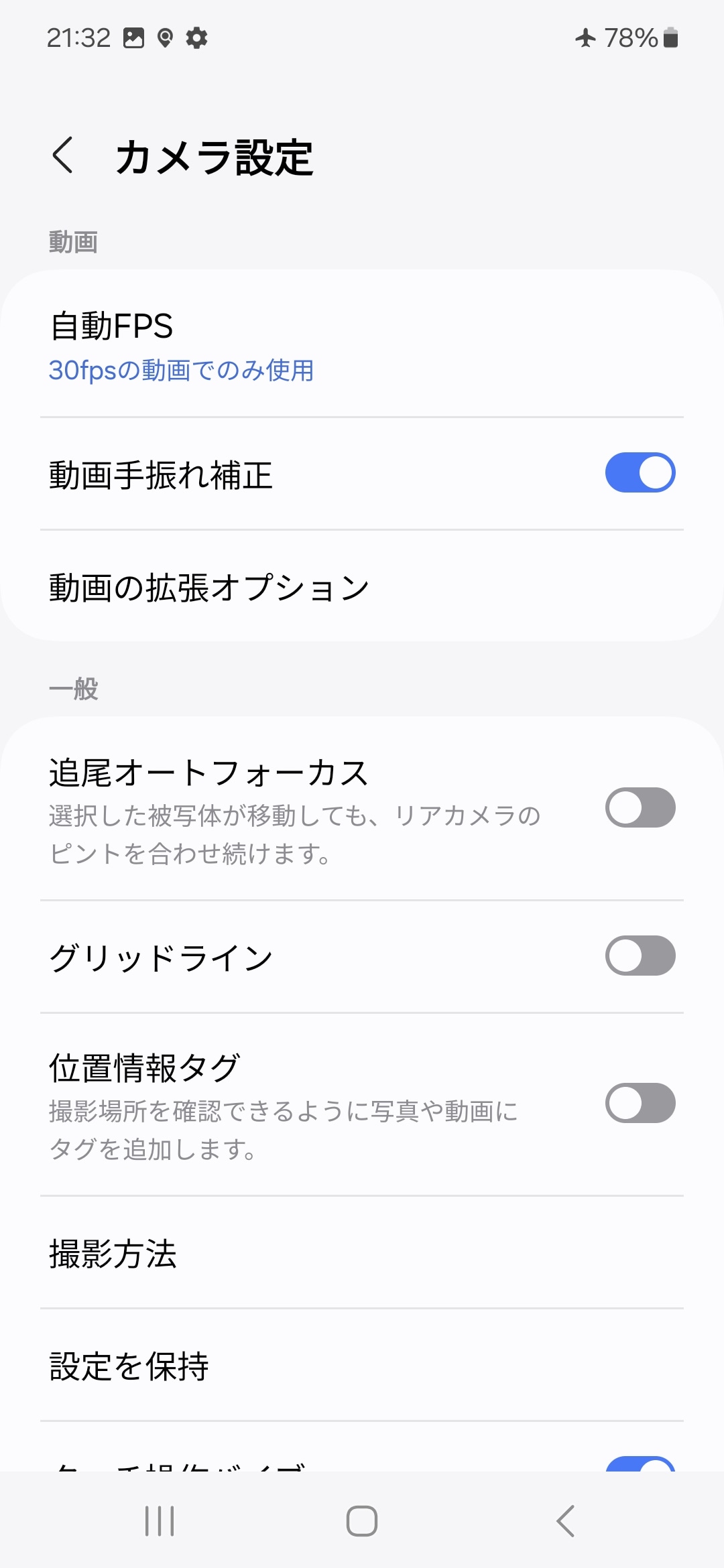724x1568 pixels.
Task: Disable 動画手振れ補正 switch
Action: click(640, 473)
